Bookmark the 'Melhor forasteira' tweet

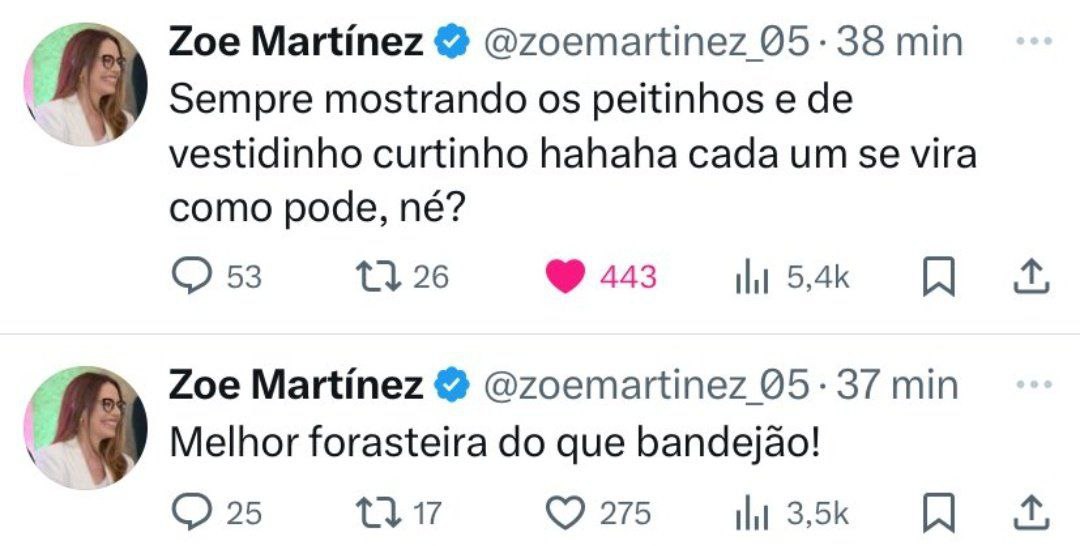pos(935,512)
